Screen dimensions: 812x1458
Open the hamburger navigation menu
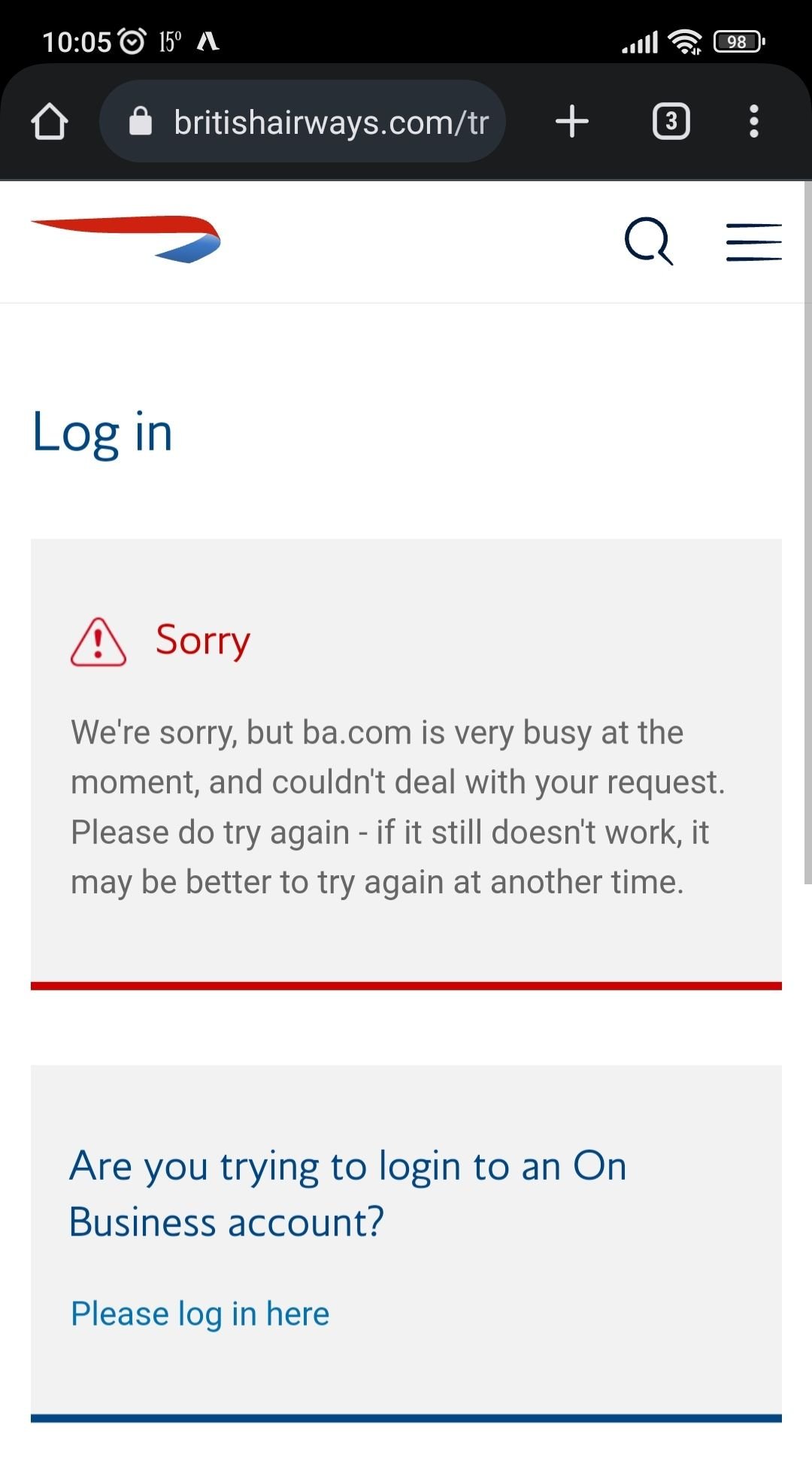click(753, 242)
